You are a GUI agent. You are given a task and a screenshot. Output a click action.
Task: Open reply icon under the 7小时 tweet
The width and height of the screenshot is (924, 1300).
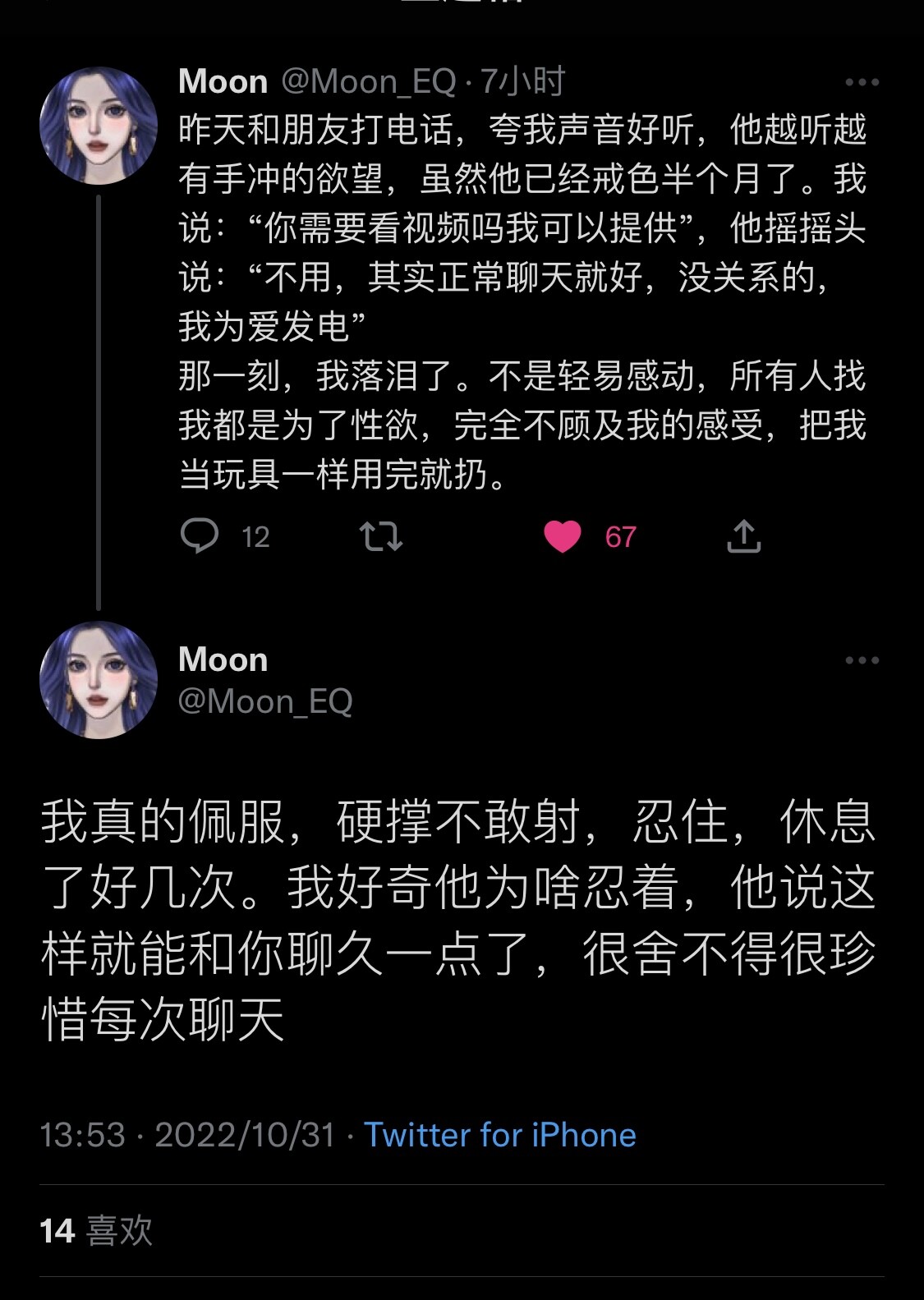point(200,536)
